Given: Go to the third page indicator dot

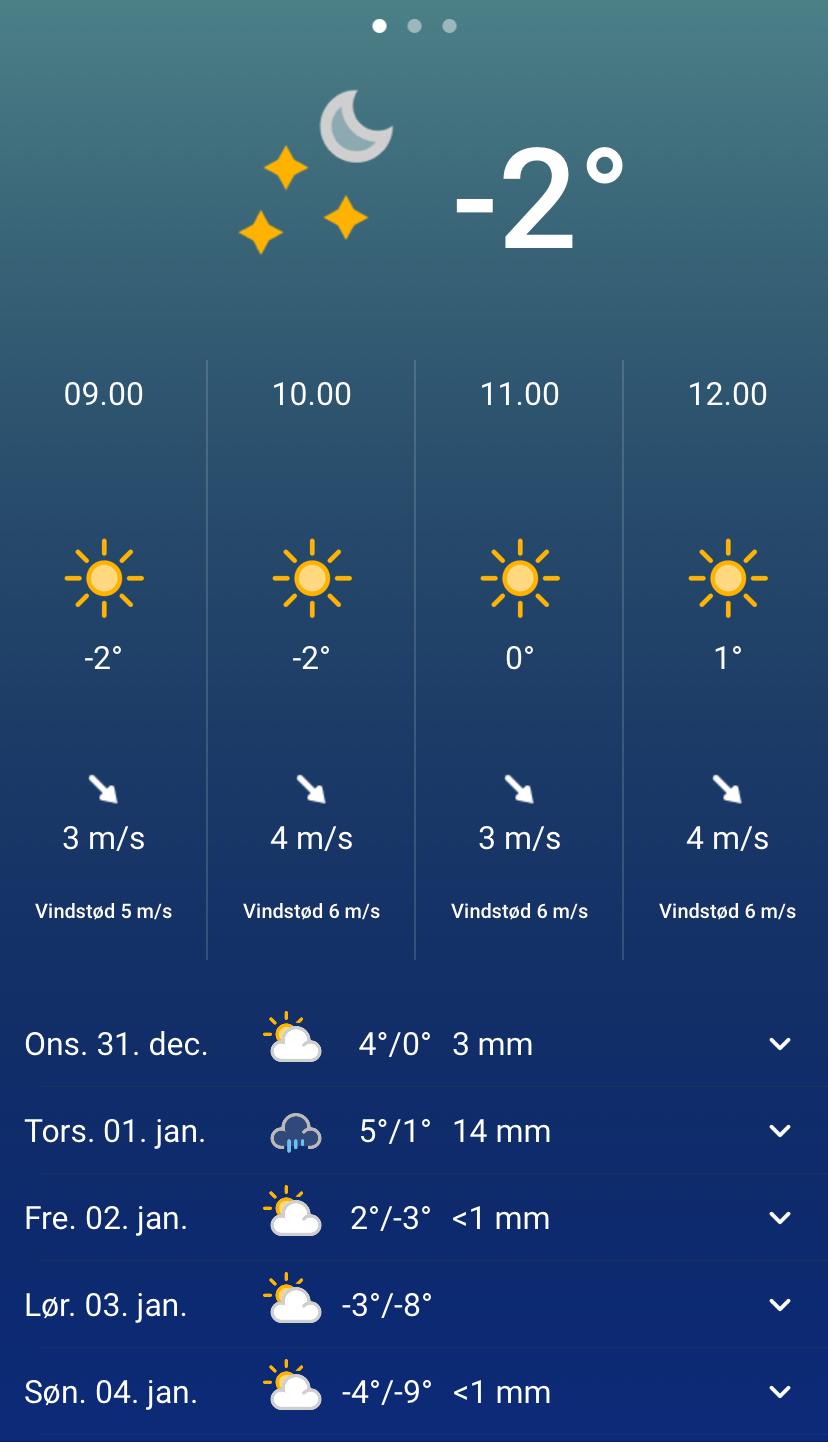Looking at the screenshot, I should tap(450, 26).
